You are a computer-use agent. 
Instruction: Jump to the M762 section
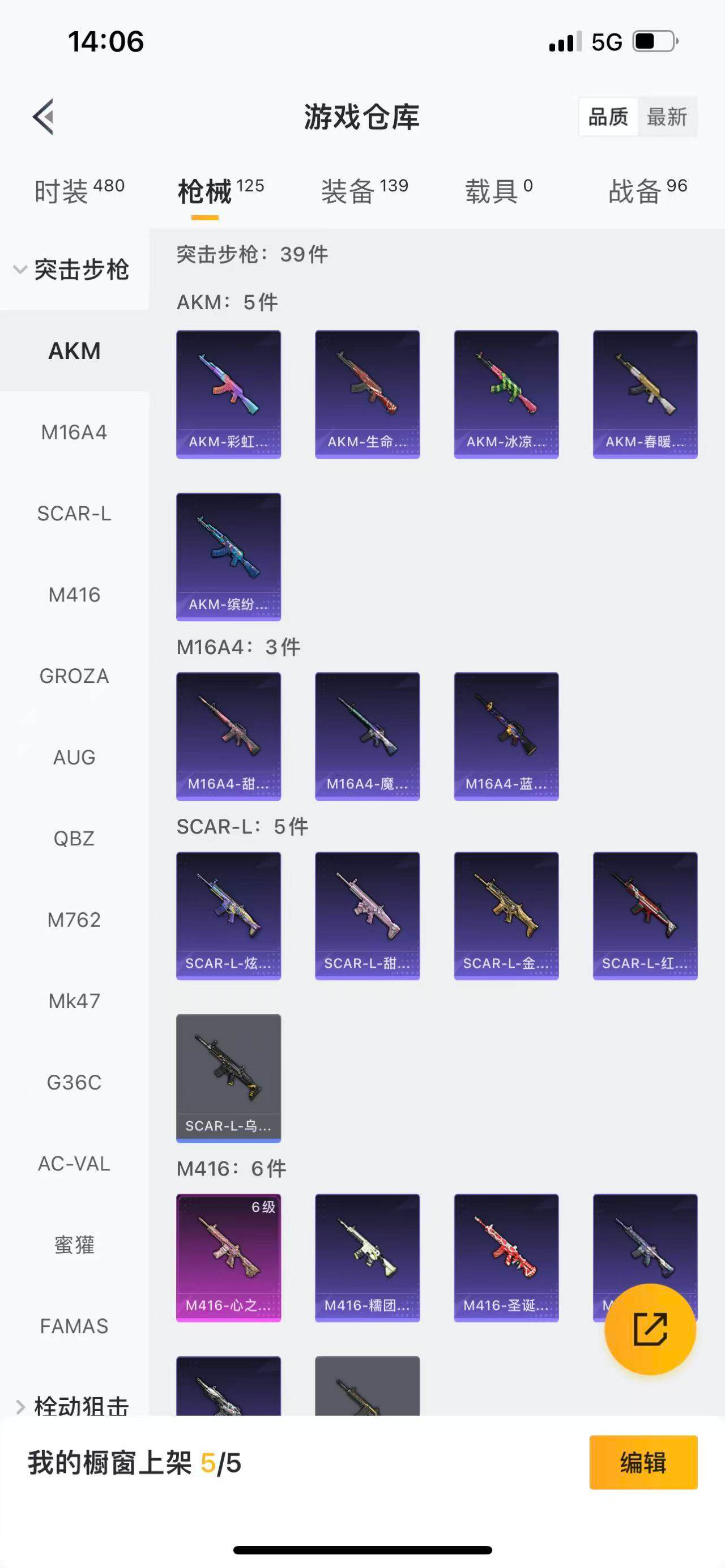point(74,919)
